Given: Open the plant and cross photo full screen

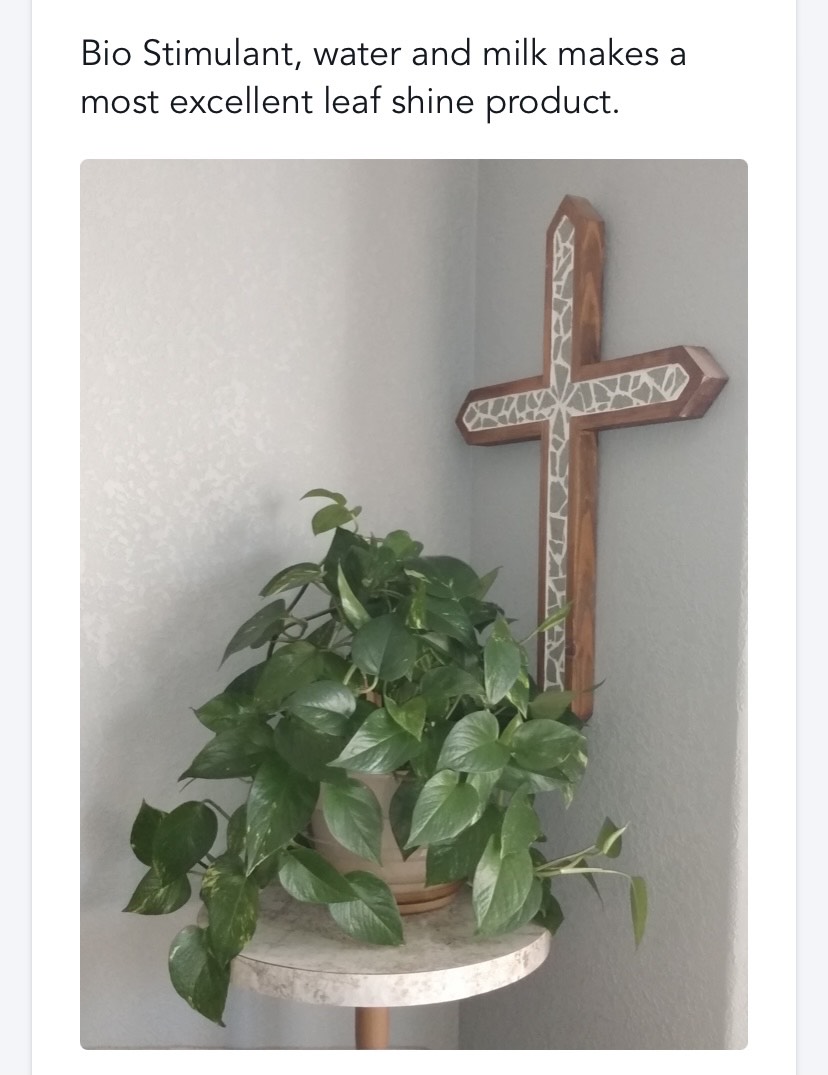Looking at the screenshot, I should [x=413, y=604].
